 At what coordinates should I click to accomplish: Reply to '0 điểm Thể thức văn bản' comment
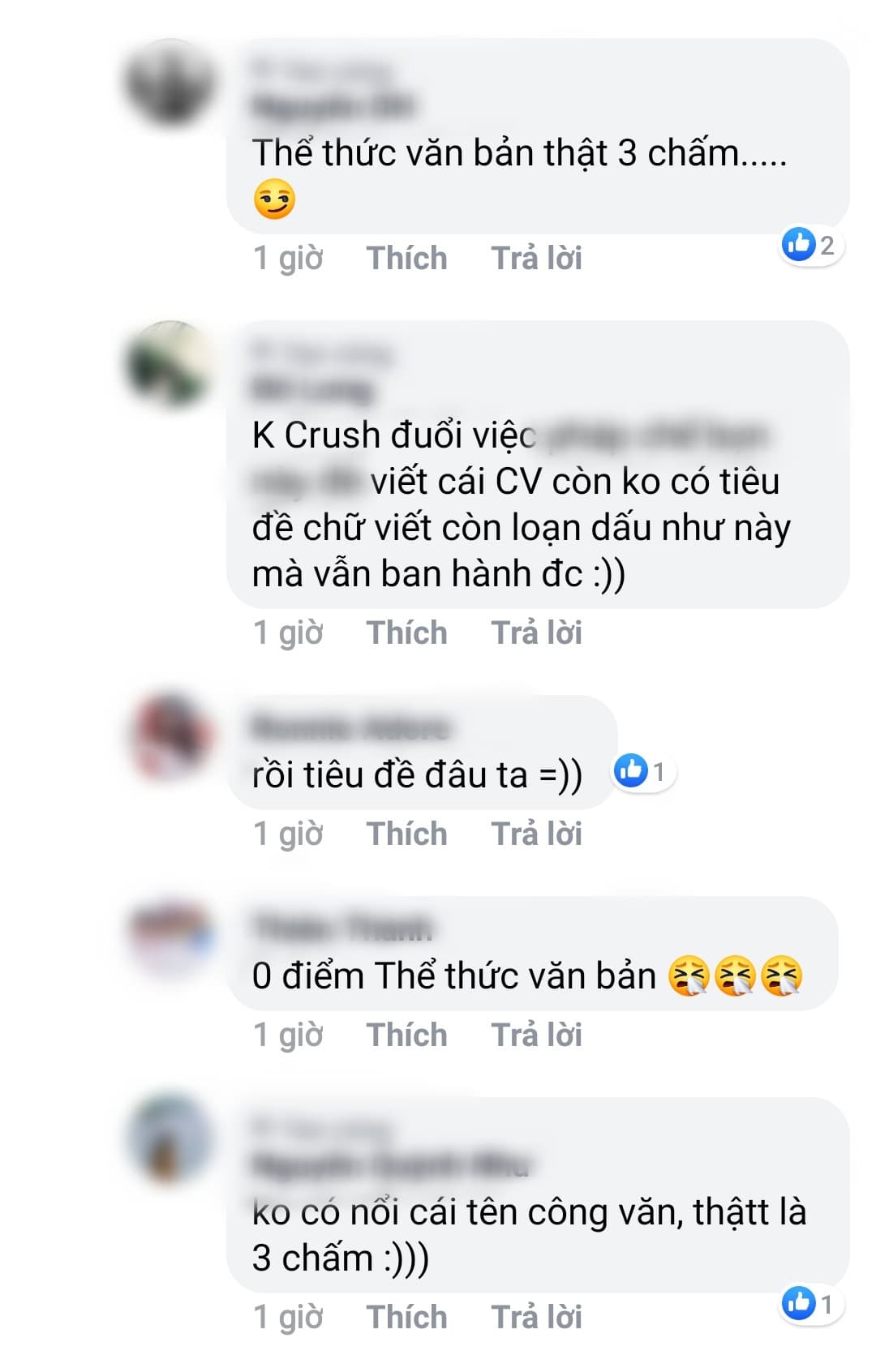(x=536, y=1035)
